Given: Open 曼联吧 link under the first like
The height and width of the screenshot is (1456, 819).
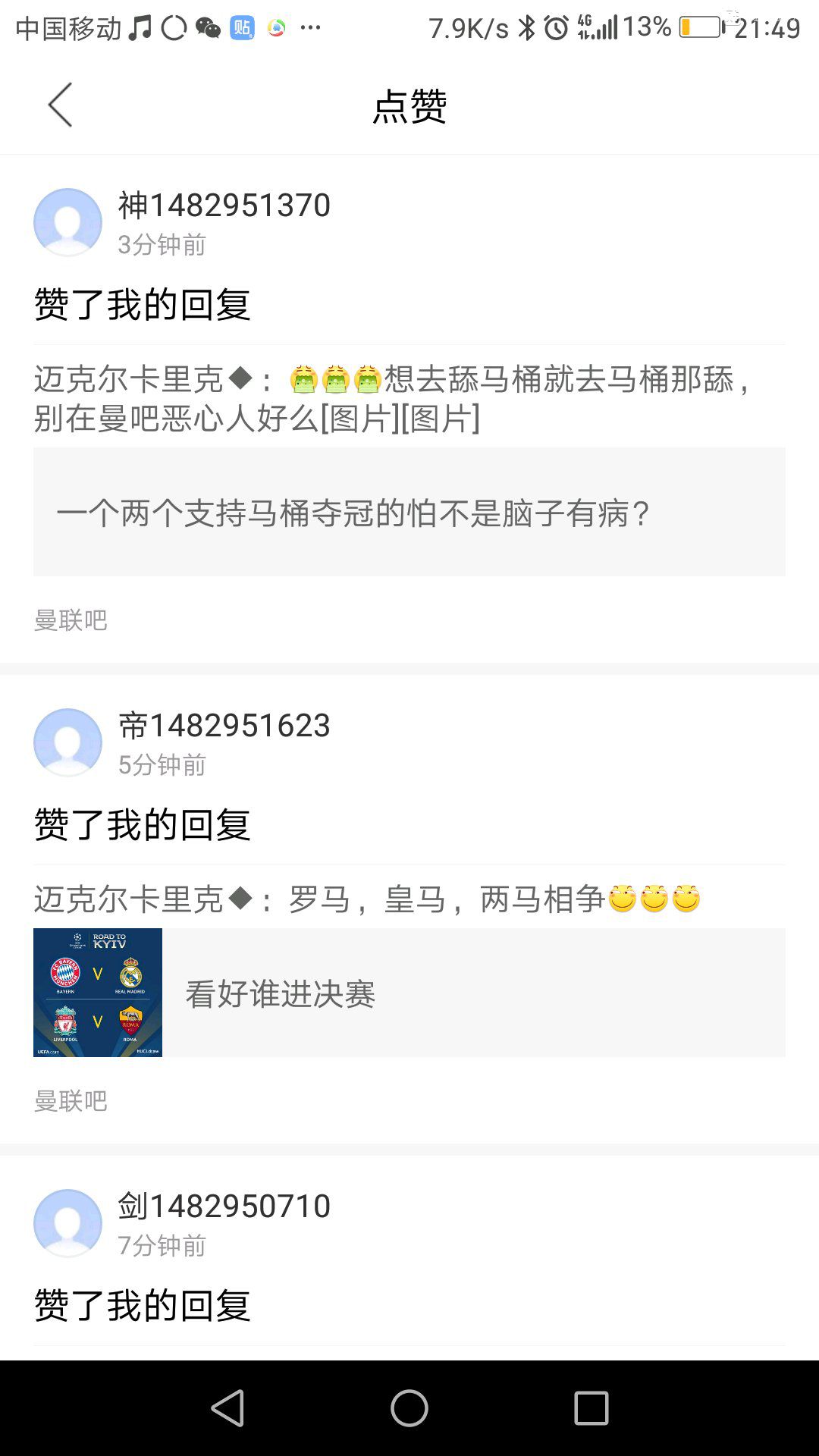Looking at the screenshot, I should point(71,620).
